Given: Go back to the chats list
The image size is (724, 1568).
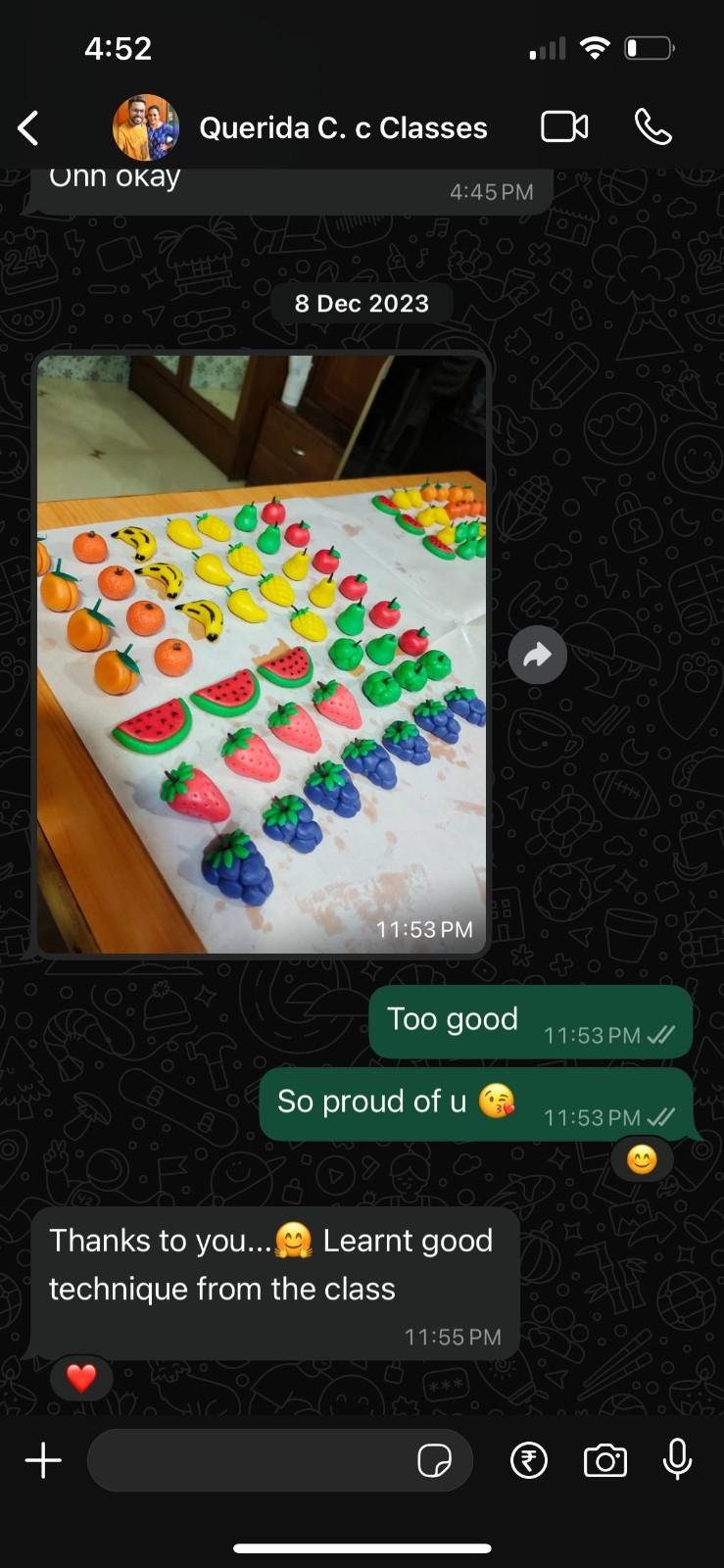Looking at the screenshot, I should tap(29, 128).
